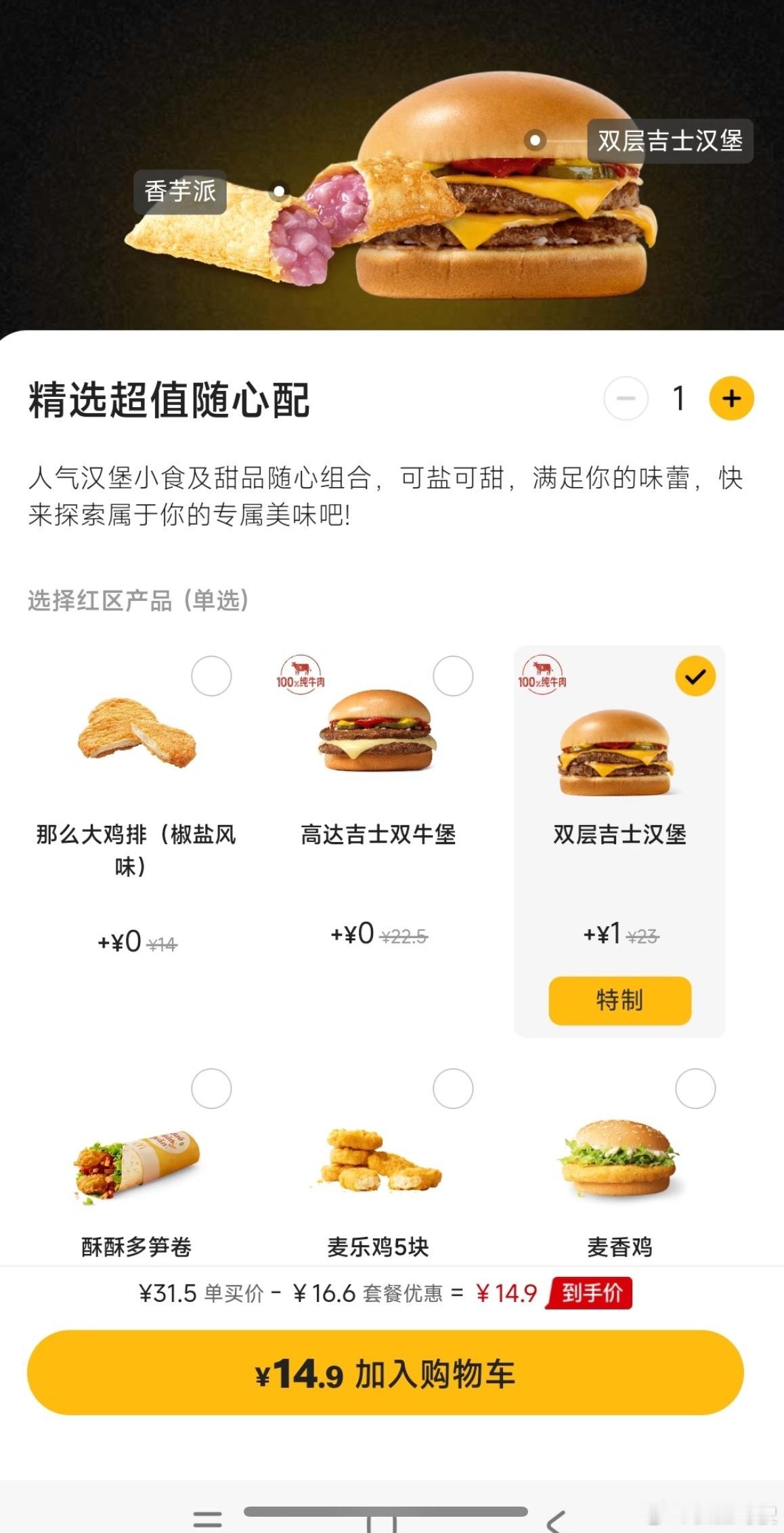Screen dimensions: 784x1533
Task: Decrease the combo quantity with minus
Action: click(x=626, y=398)
